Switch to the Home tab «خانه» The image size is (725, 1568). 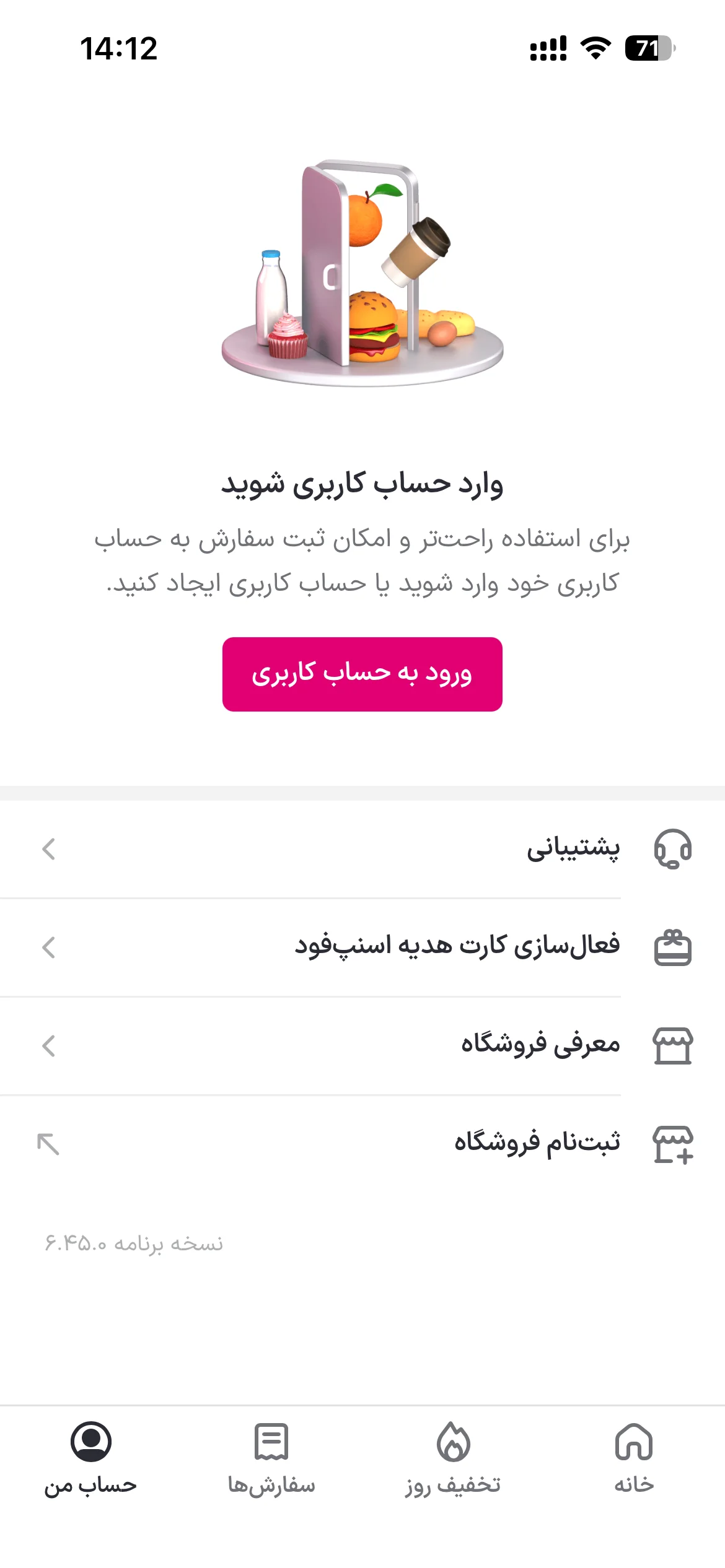click(x=634, y=1459)
